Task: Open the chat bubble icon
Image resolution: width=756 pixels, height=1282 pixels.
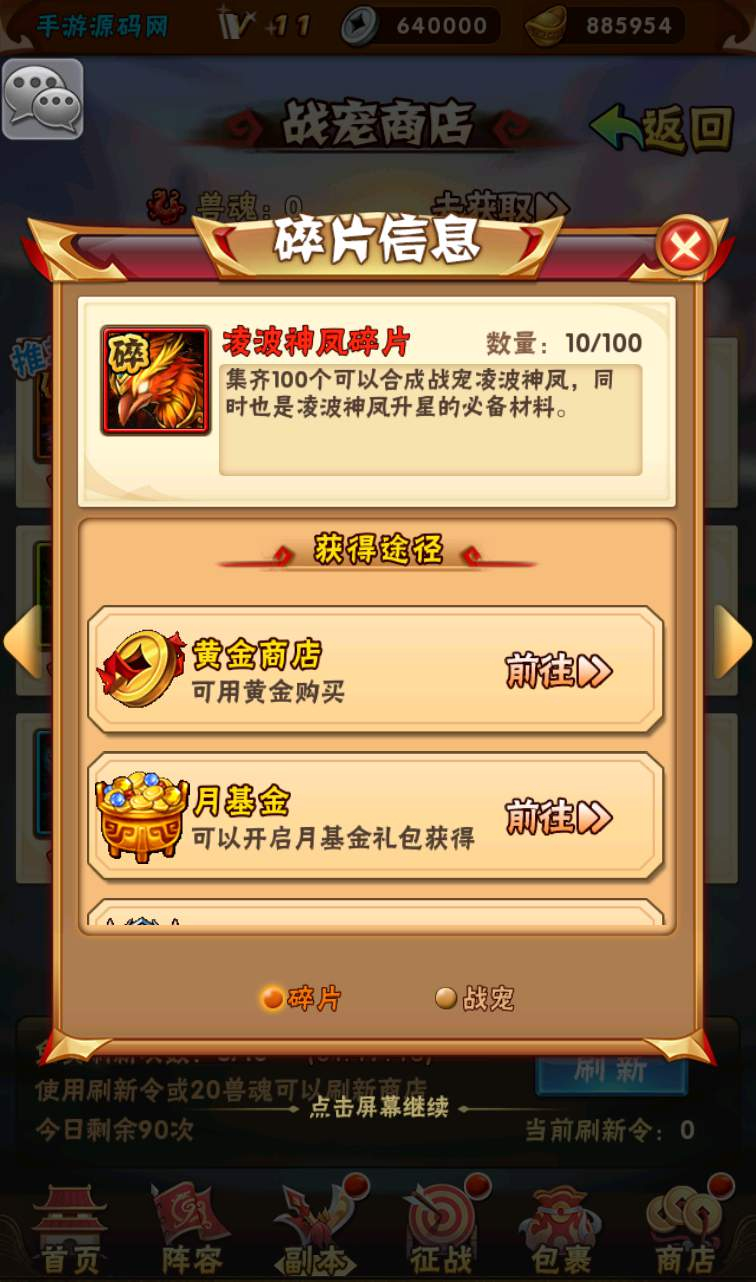Action: coord(42,99)
